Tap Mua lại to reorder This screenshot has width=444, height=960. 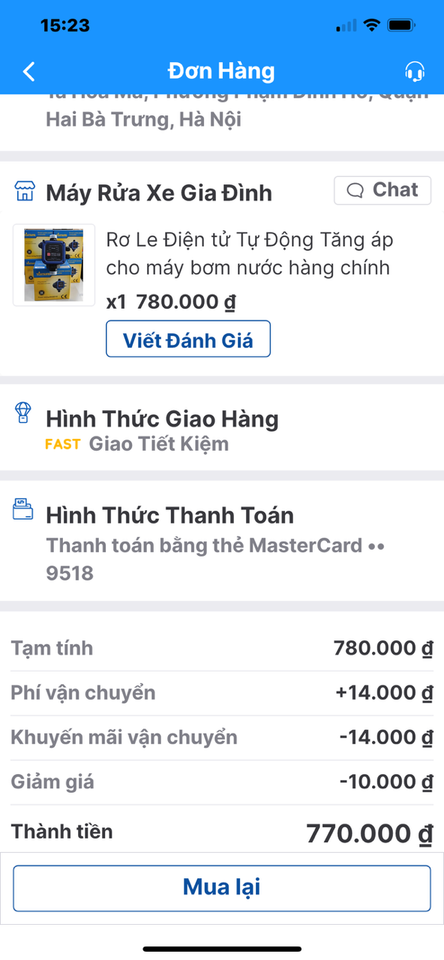(x=222, y=888)
